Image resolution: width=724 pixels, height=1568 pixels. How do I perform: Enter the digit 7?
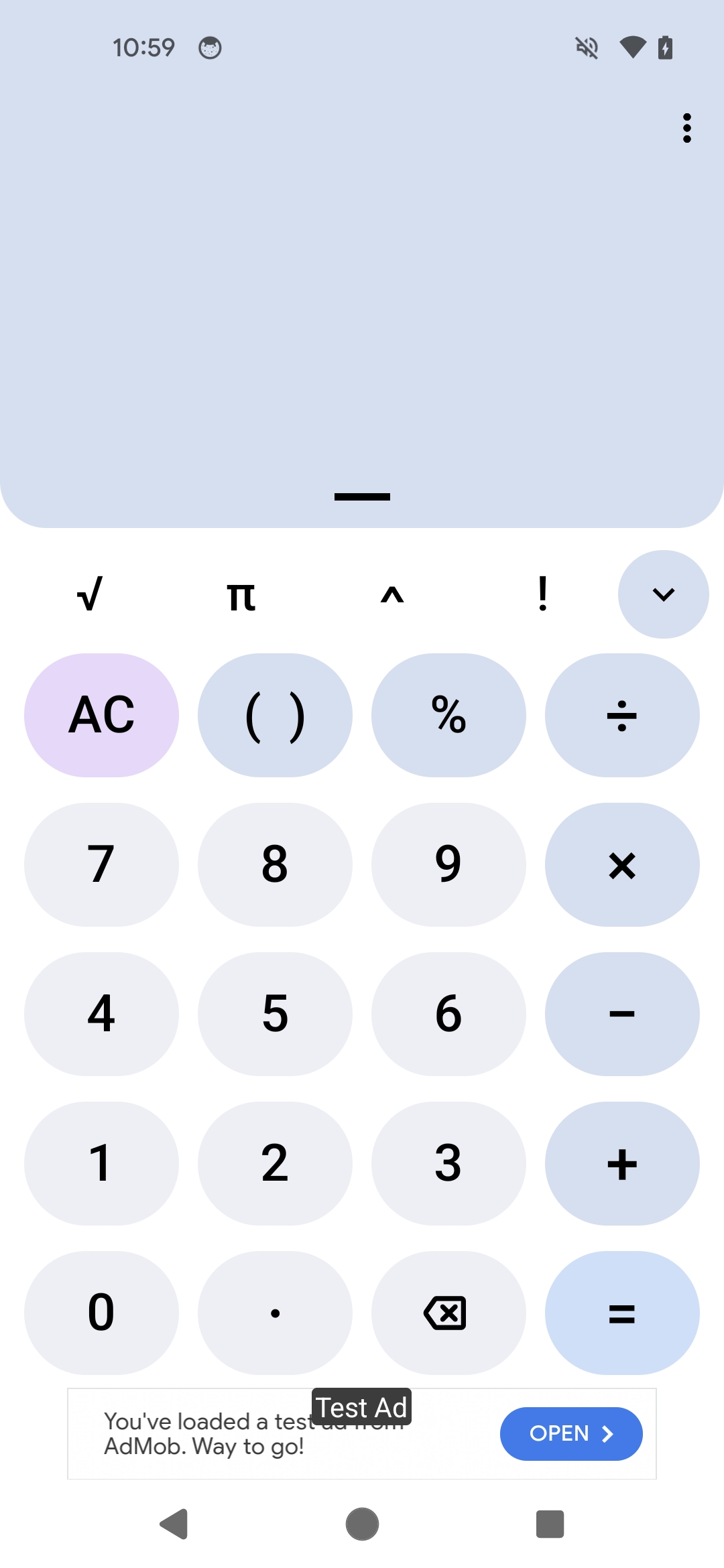[x=101, y=864]
